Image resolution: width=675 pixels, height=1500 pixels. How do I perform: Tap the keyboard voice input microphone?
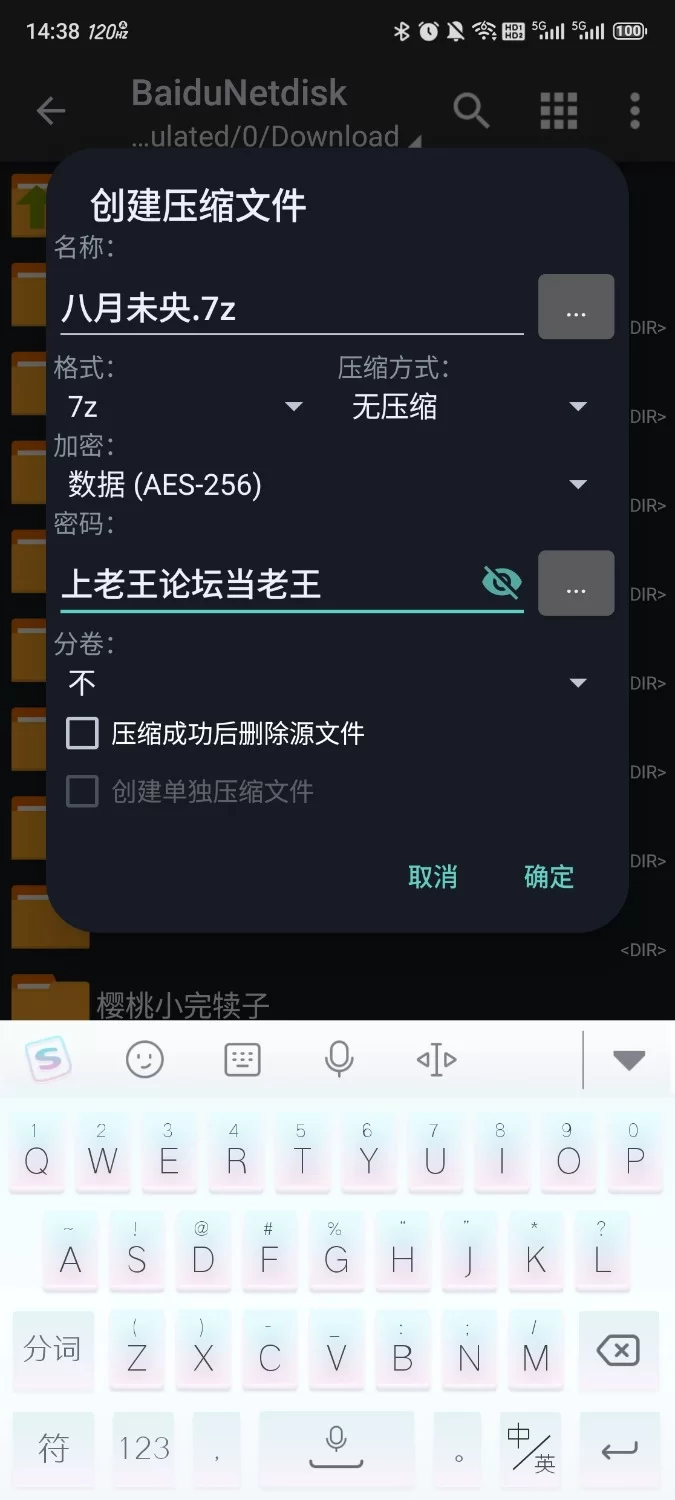339,1059
